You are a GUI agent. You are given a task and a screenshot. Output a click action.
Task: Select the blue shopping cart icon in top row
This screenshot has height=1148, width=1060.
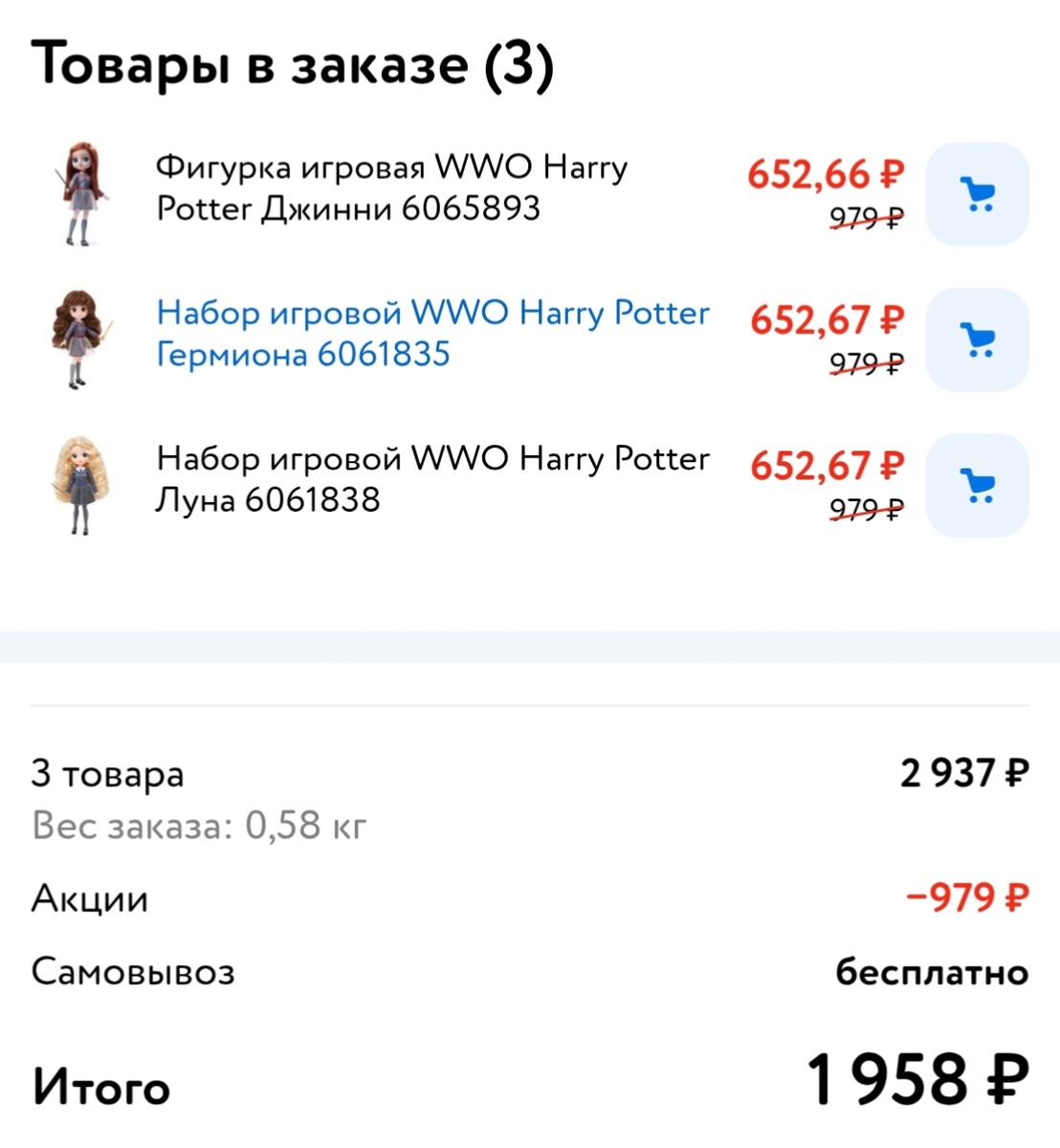pyautogui.click(x=977, y=193)
